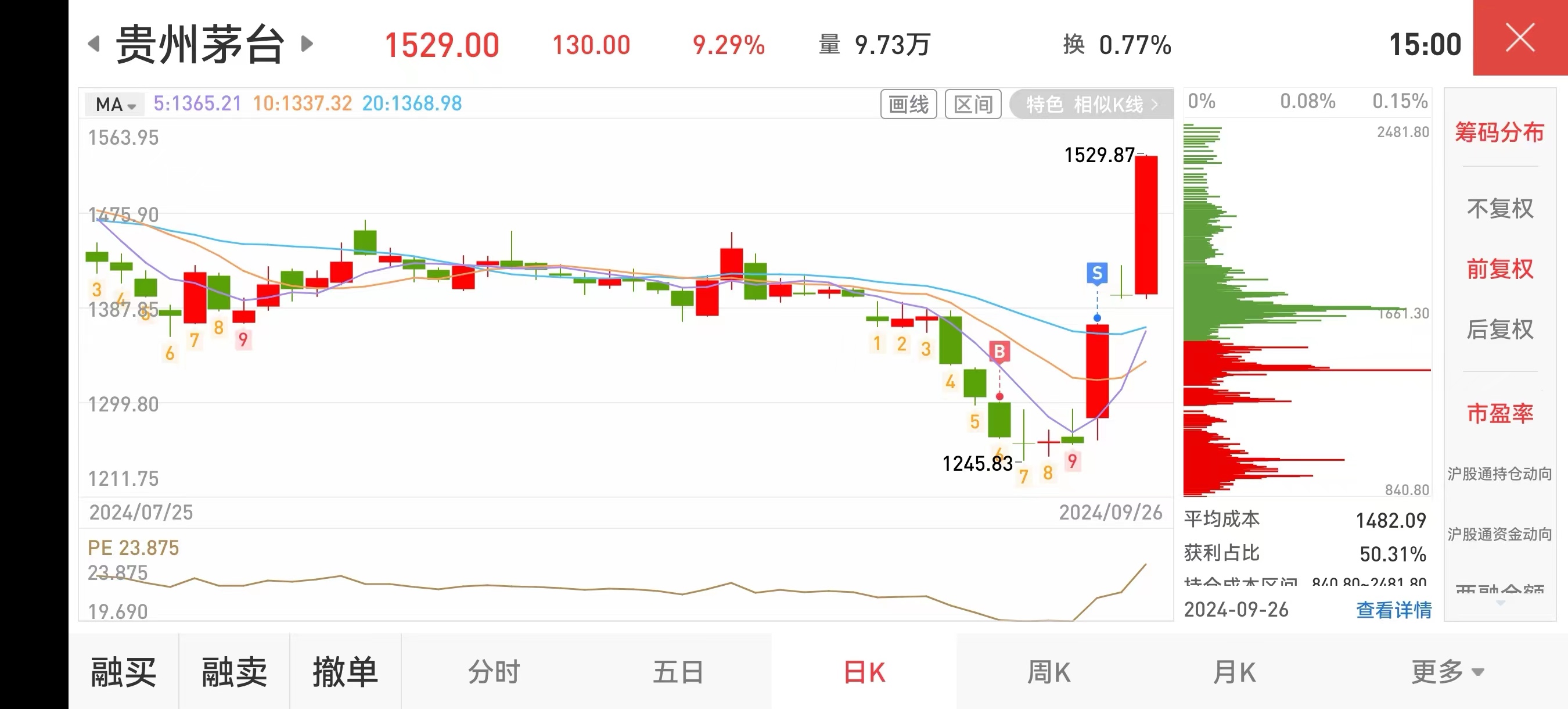Open 查看详情 chip details link

tap(1393, 609)
